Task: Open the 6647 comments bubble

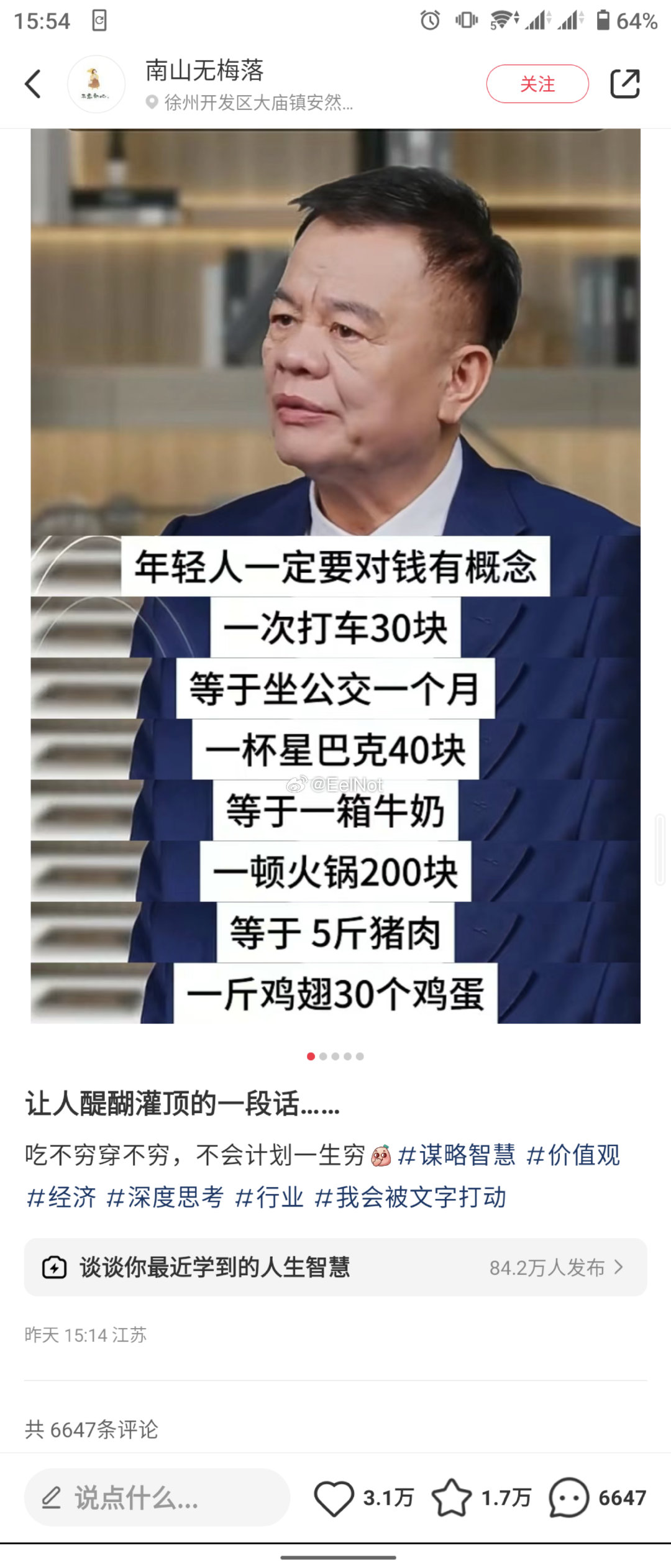Action: [x=568, y=1498]
